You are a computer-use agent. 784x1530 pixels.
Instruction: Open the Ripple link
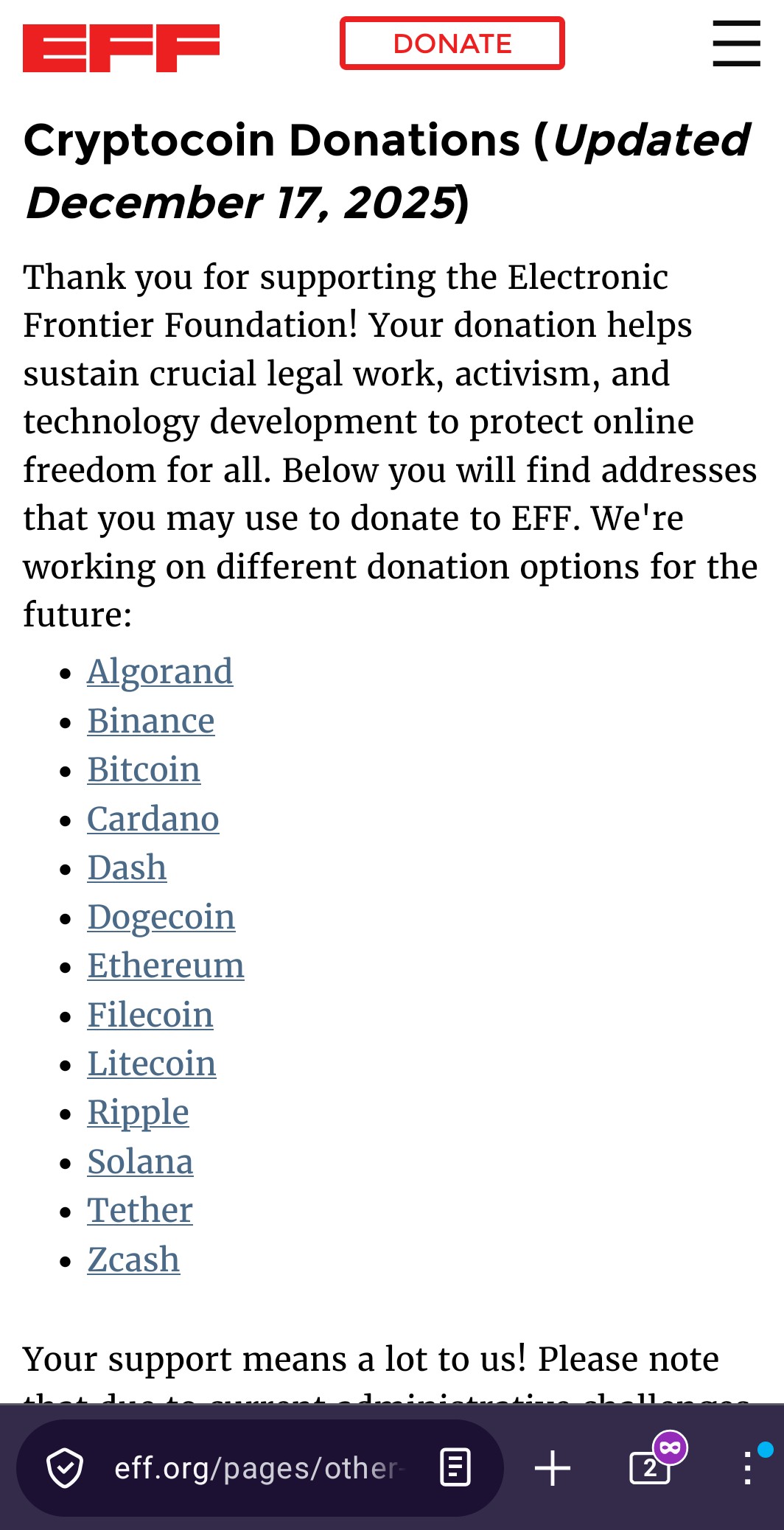[138, 1113]
